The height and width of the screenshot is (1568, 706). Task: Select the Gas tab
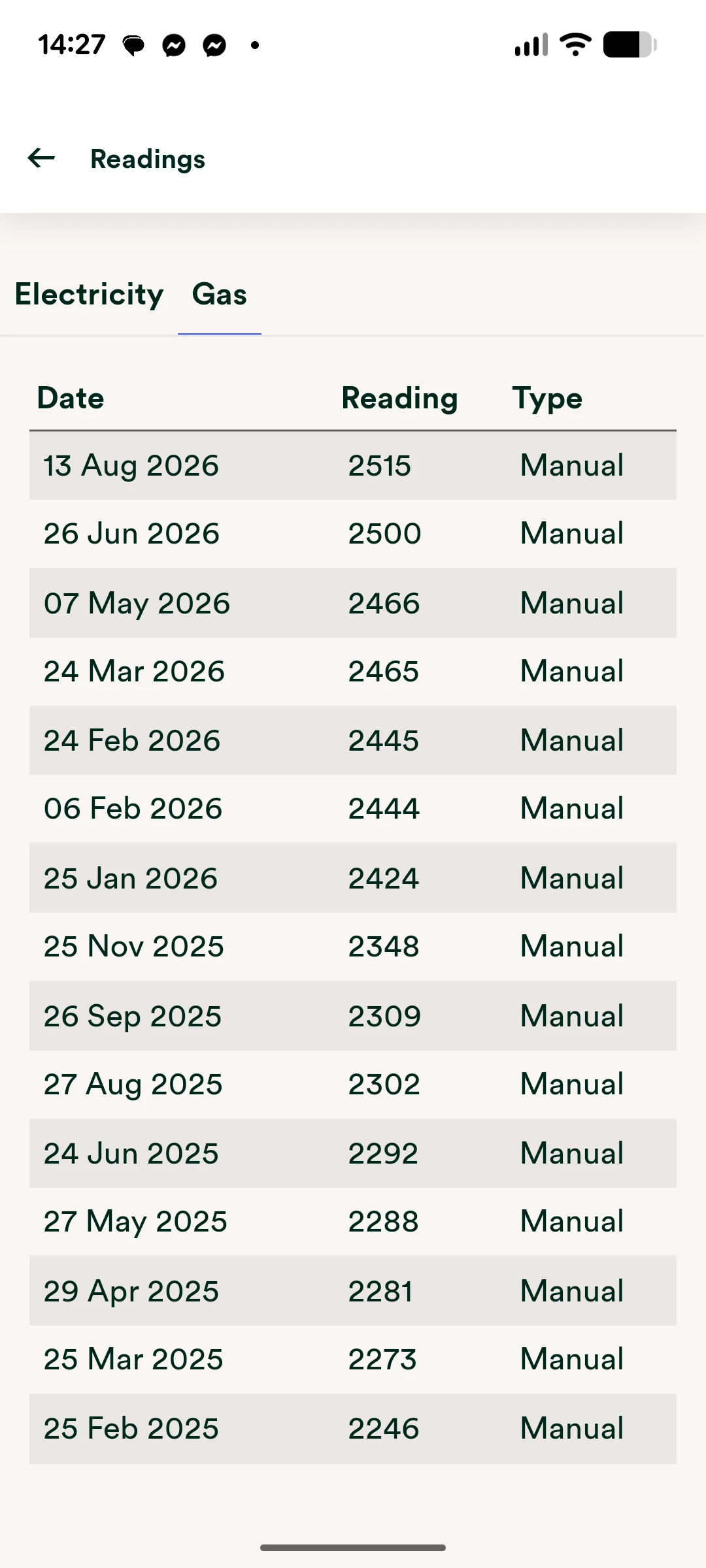point(220,295)
